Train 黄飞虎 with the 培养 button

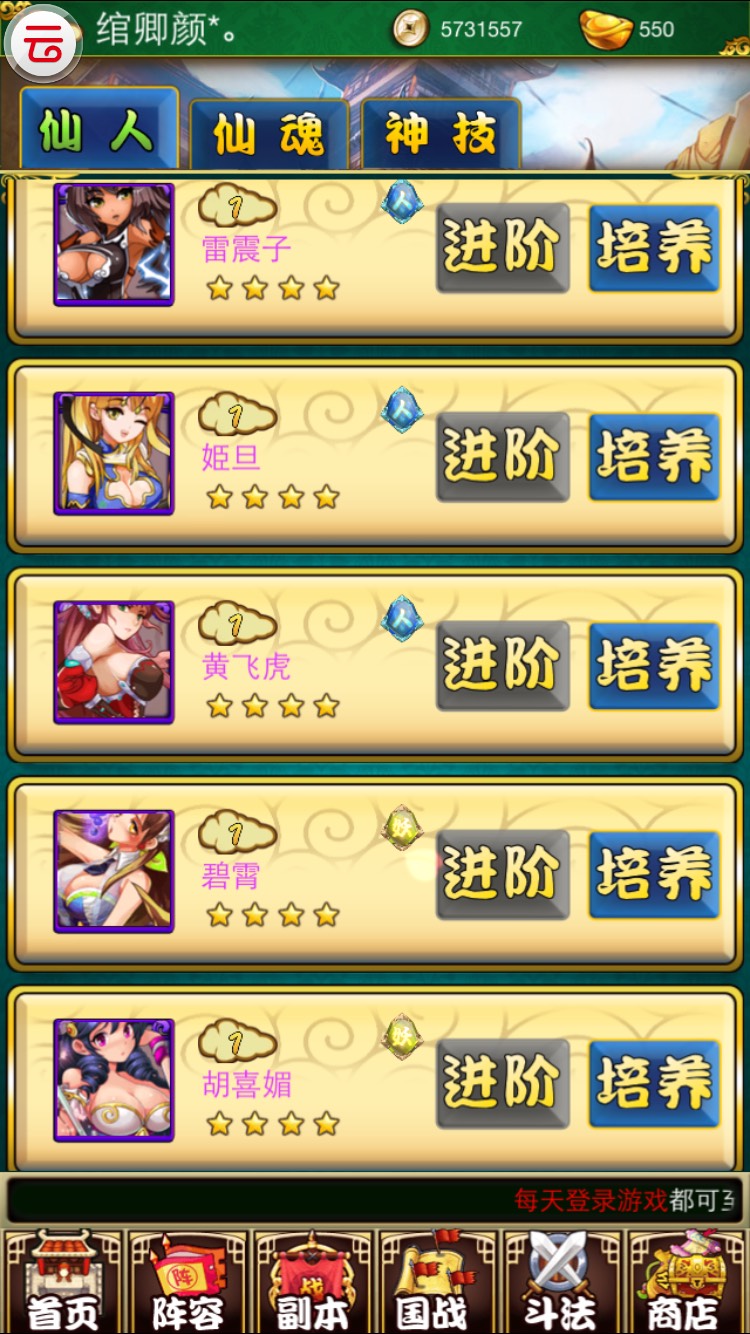653,666
